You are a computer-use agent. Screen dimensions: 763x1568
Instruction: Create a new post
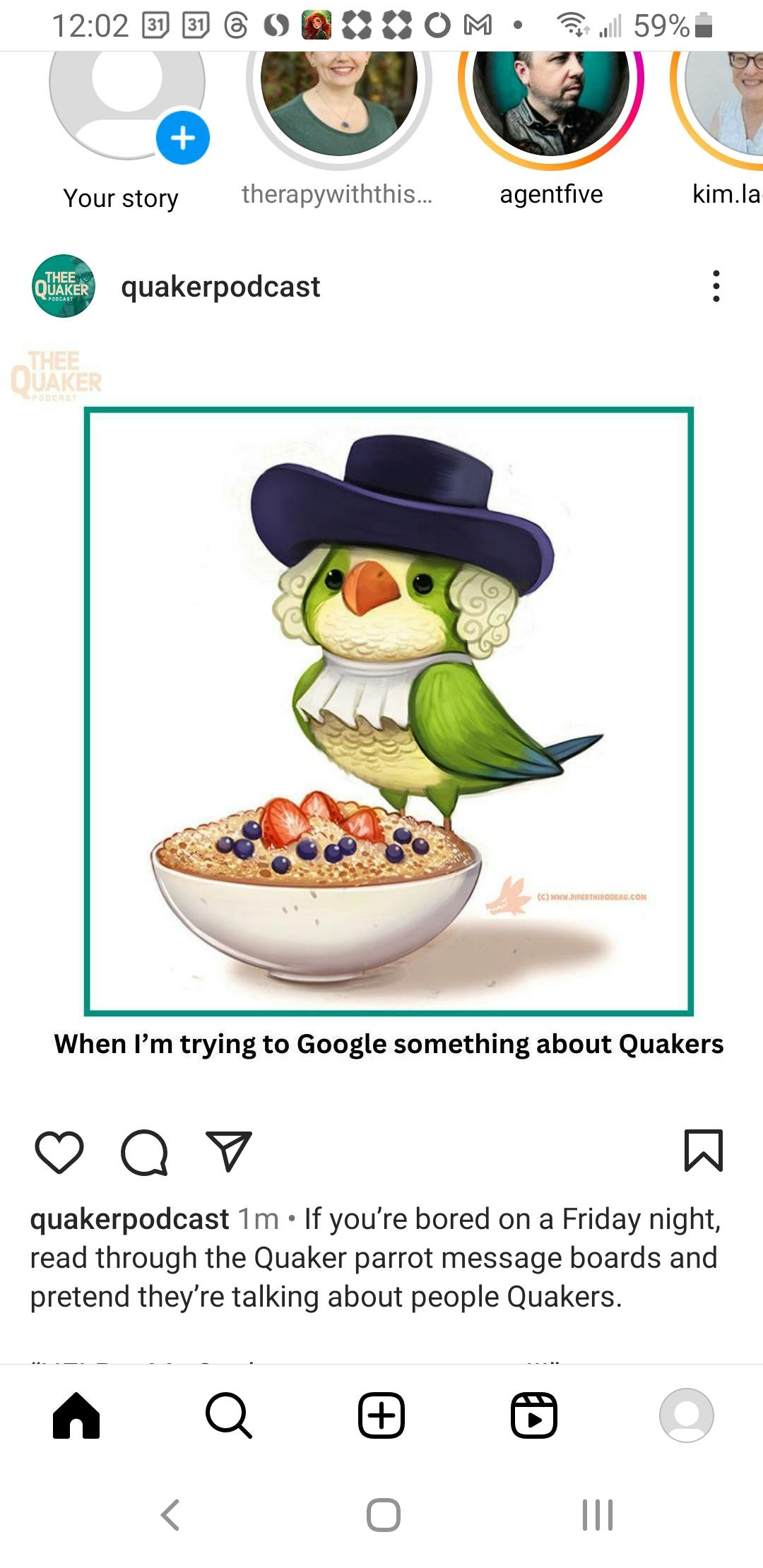(381, 1415)
